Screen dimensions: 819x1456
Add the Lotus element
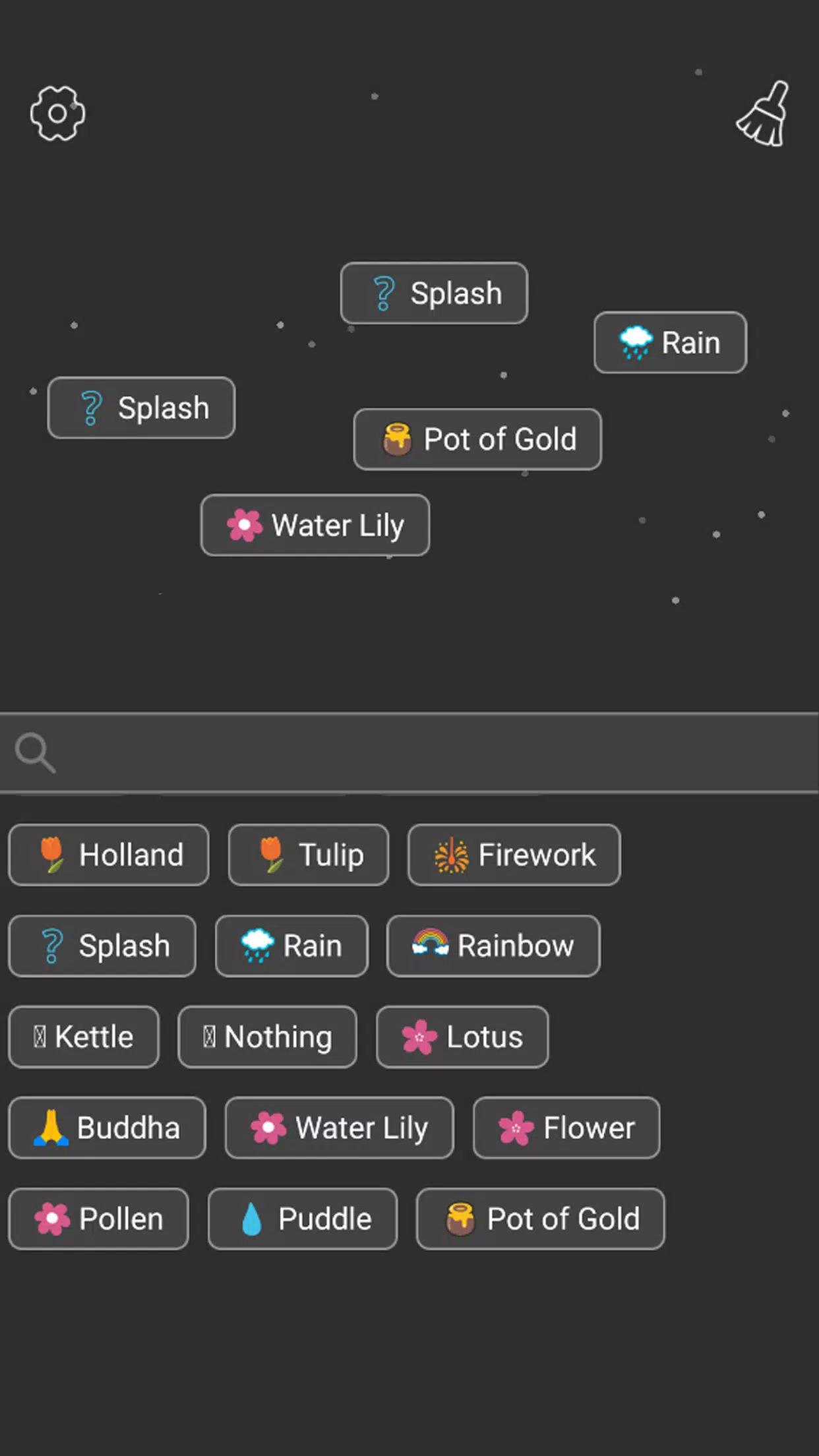click(462, 1037)
